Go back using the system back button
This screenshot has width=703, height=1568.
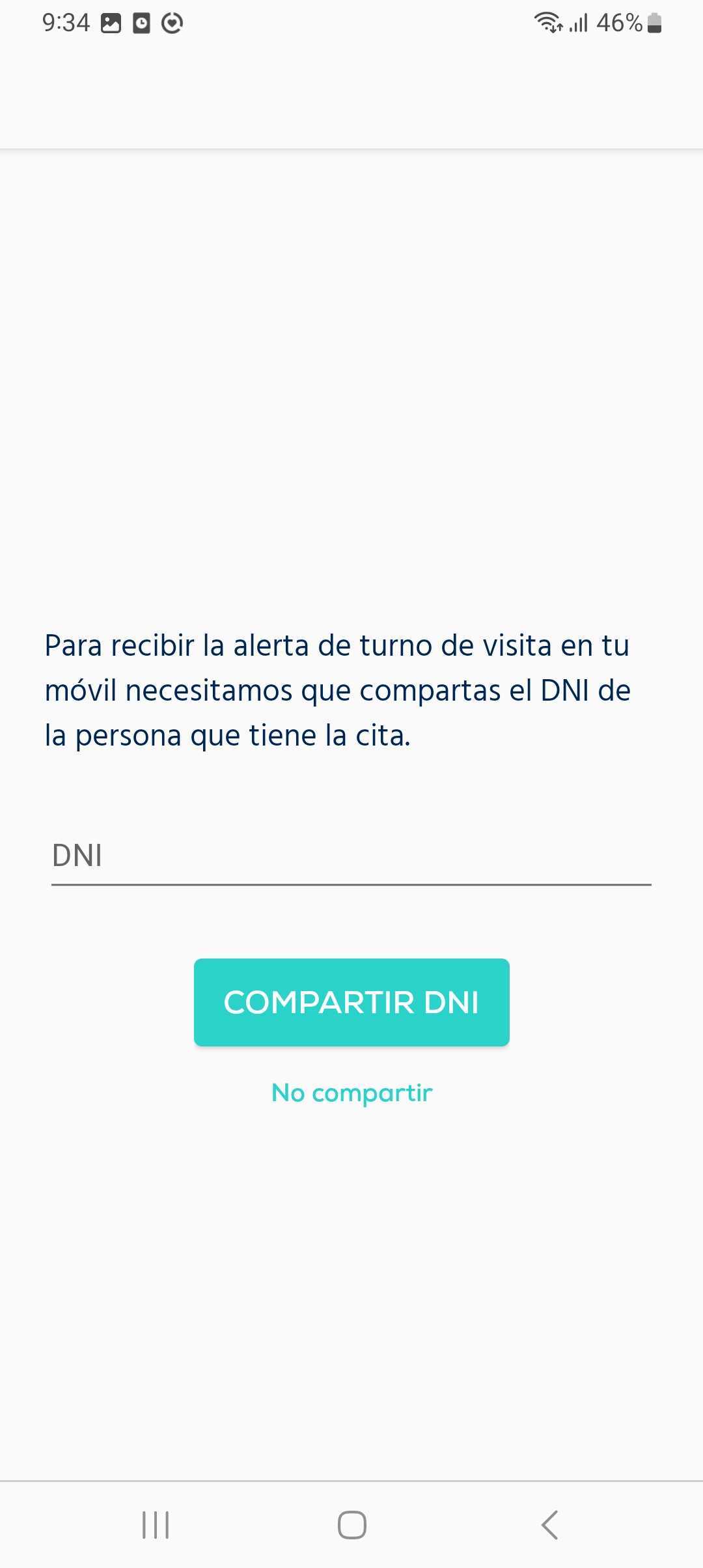pyautogui.click(x=549, y=1525)
